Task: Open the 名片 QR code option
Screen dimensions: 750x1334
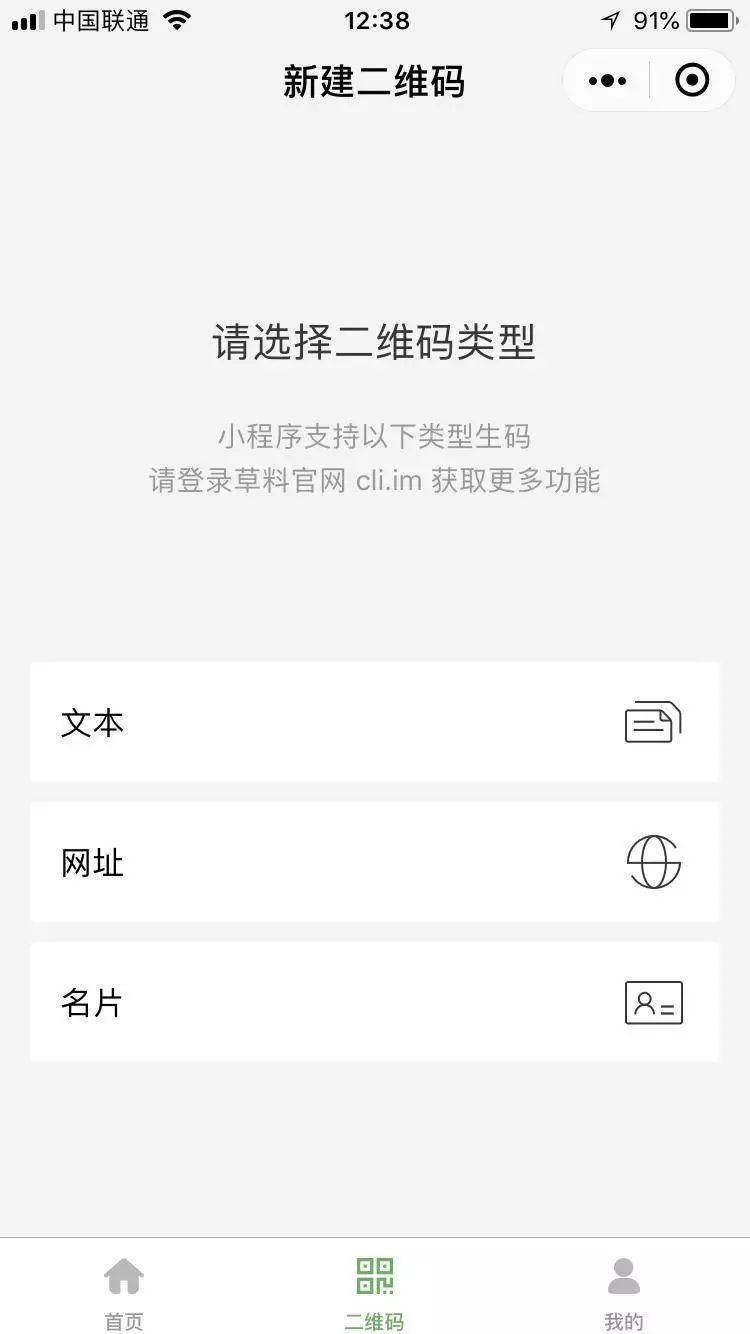Action: point(375,1002)
